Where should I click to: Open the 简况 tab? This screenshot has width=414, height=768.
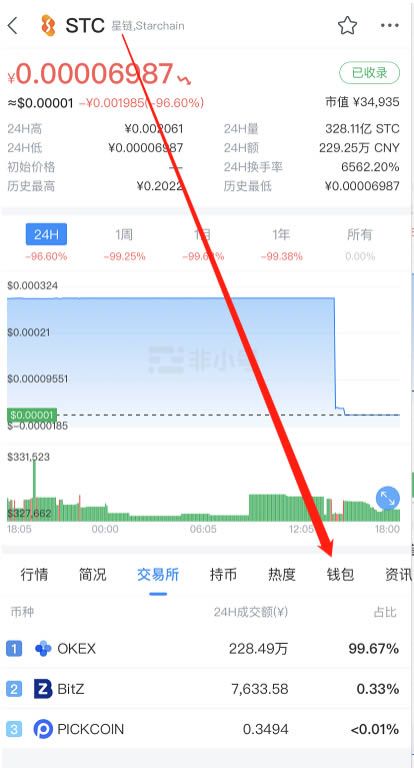pos(93,574)
